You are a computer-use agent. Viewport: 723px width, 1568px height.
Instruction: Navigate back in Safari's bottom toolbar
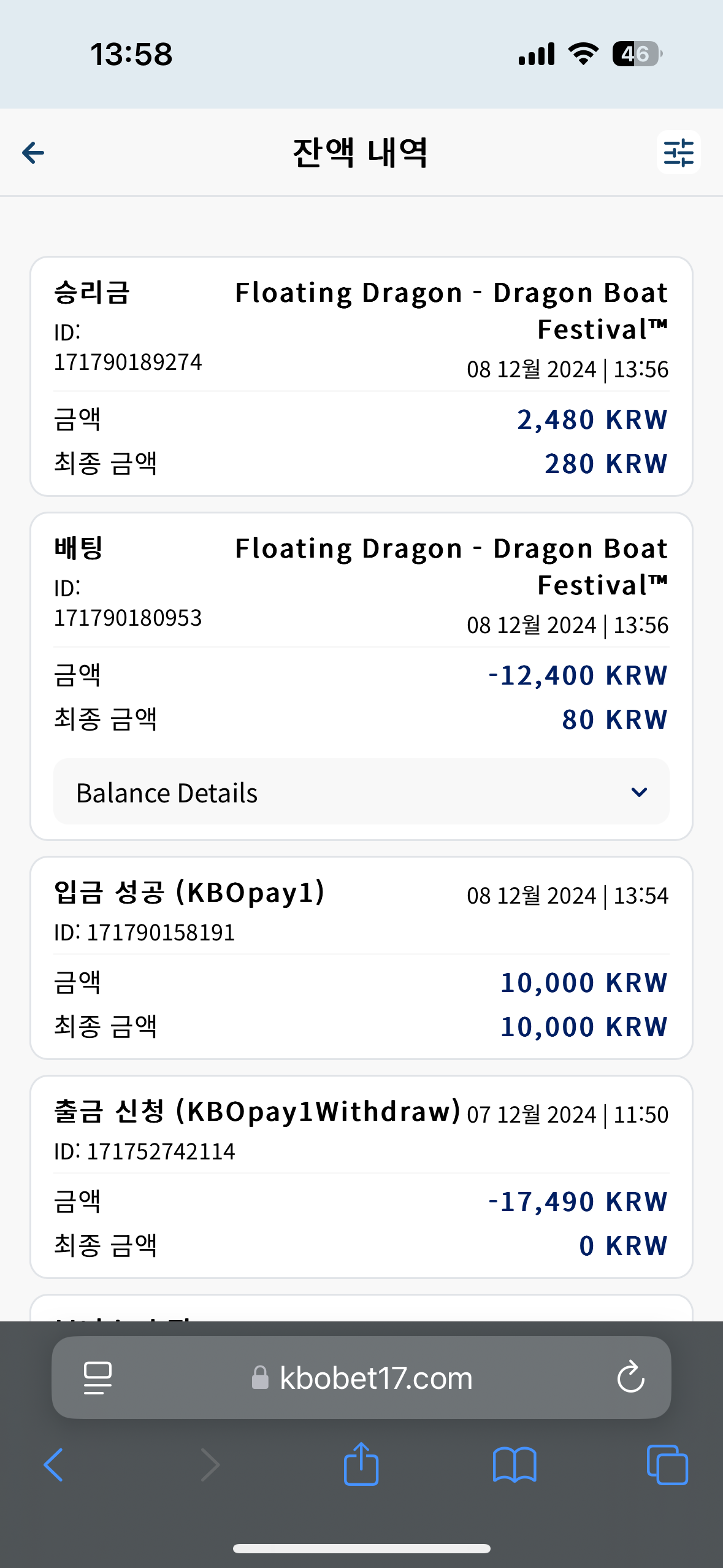[53, 1465]
